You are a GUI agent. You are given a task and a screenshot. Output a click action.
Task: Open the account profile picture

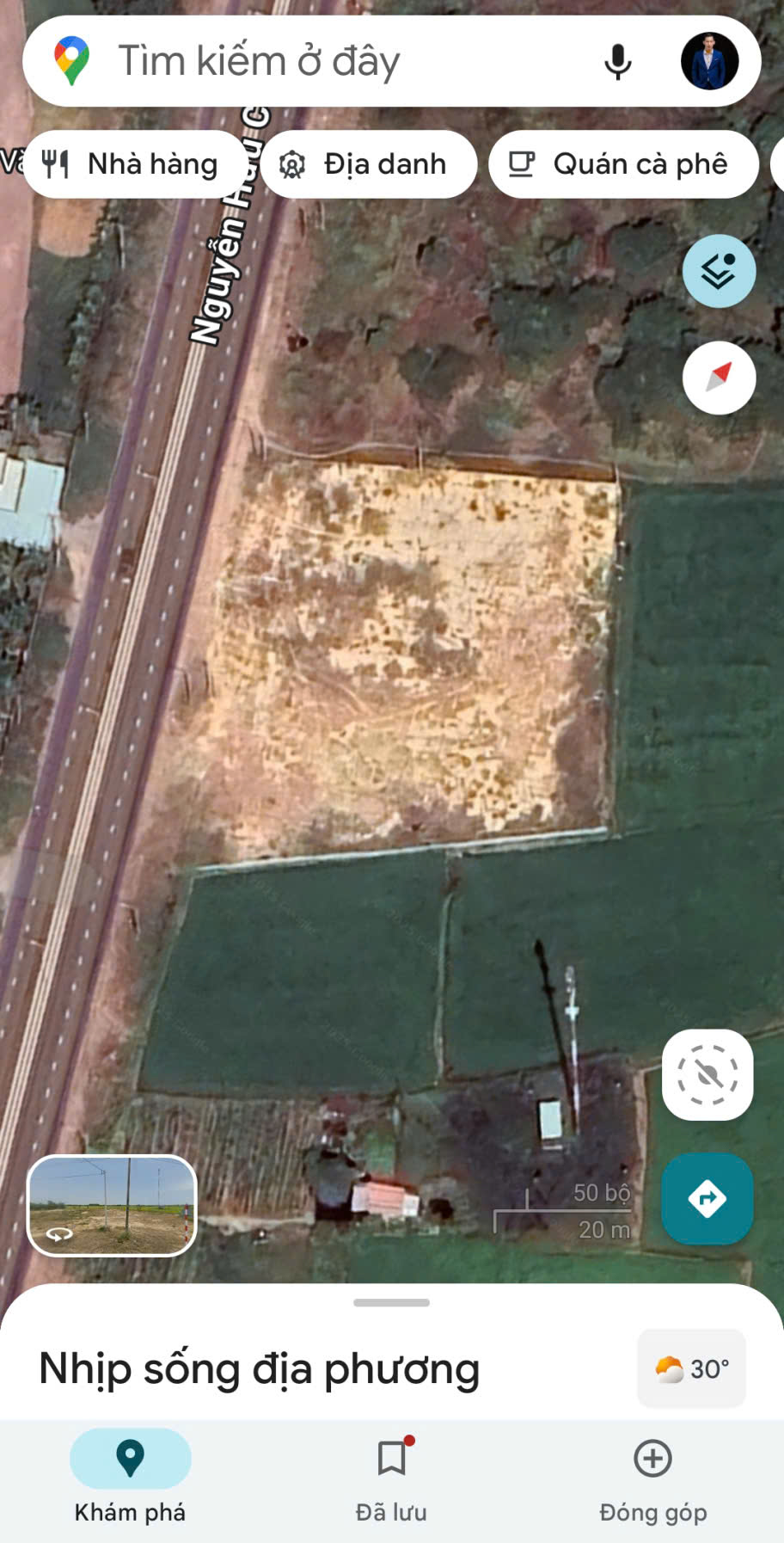point(709,61)
